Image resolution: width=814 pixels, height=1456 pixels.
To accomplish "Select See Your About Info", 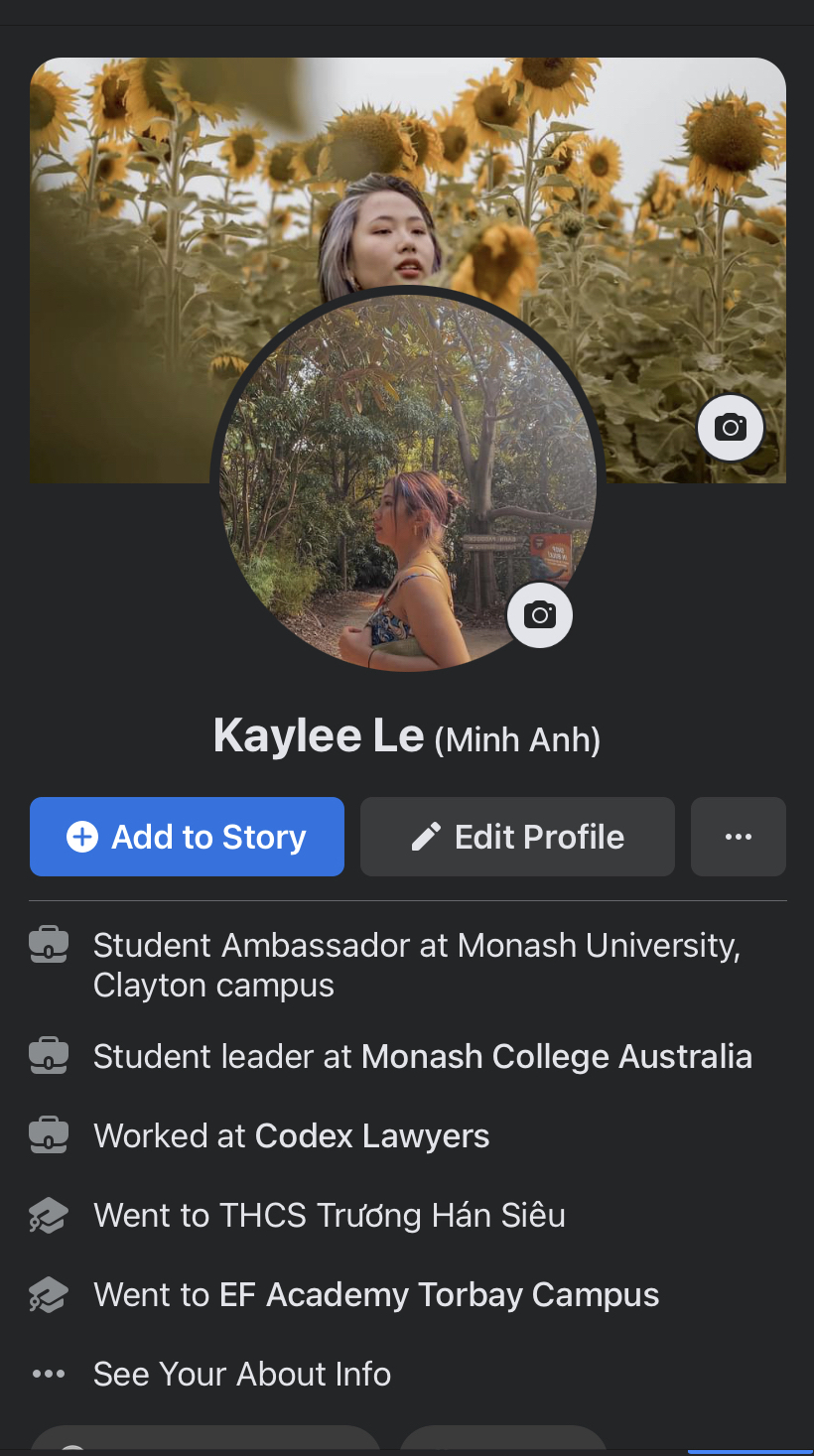I will pyautogui.click(x=241, y=1374).
